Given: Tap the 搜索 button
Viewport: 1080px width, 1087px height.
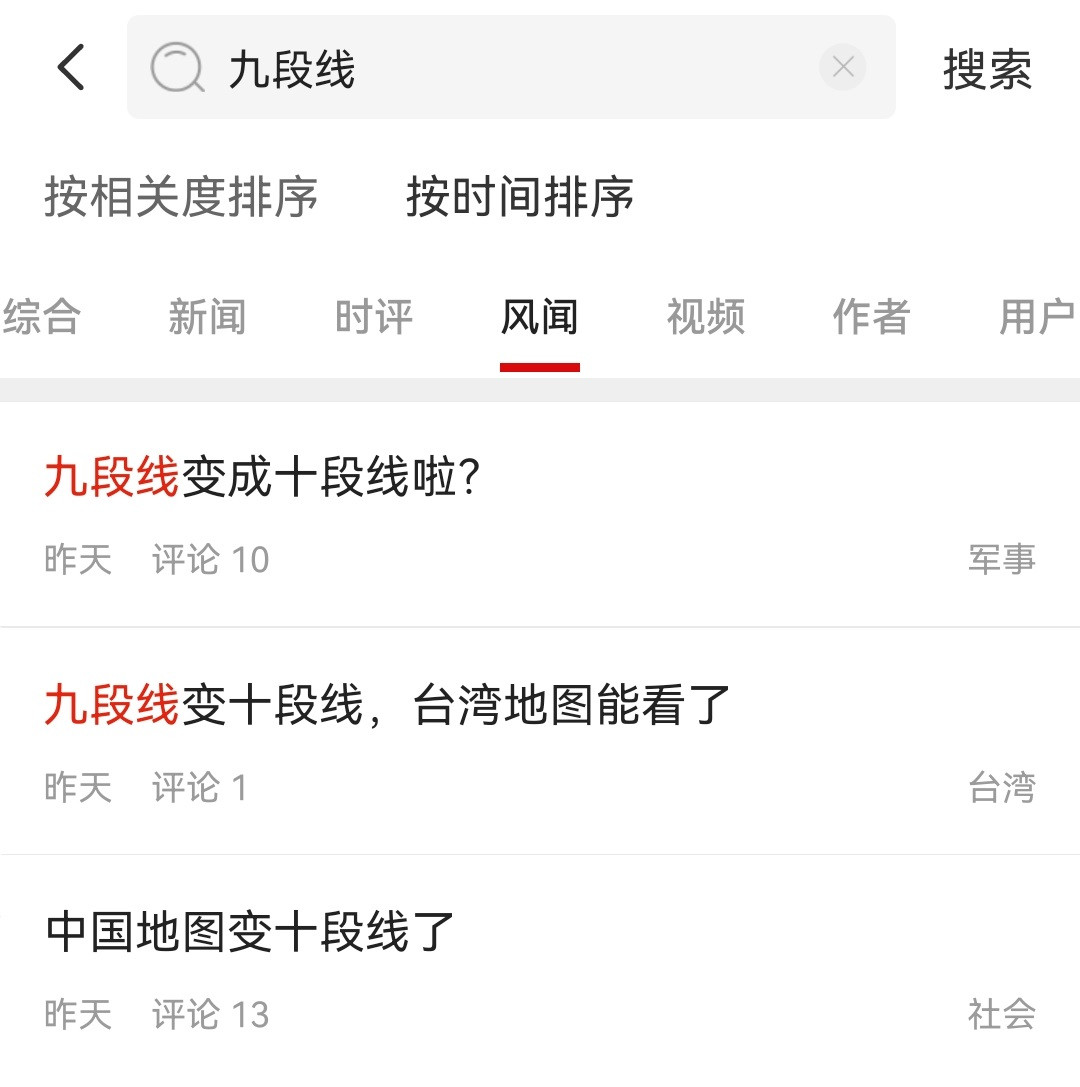Looking at the screenshot, I should point(987,69).
